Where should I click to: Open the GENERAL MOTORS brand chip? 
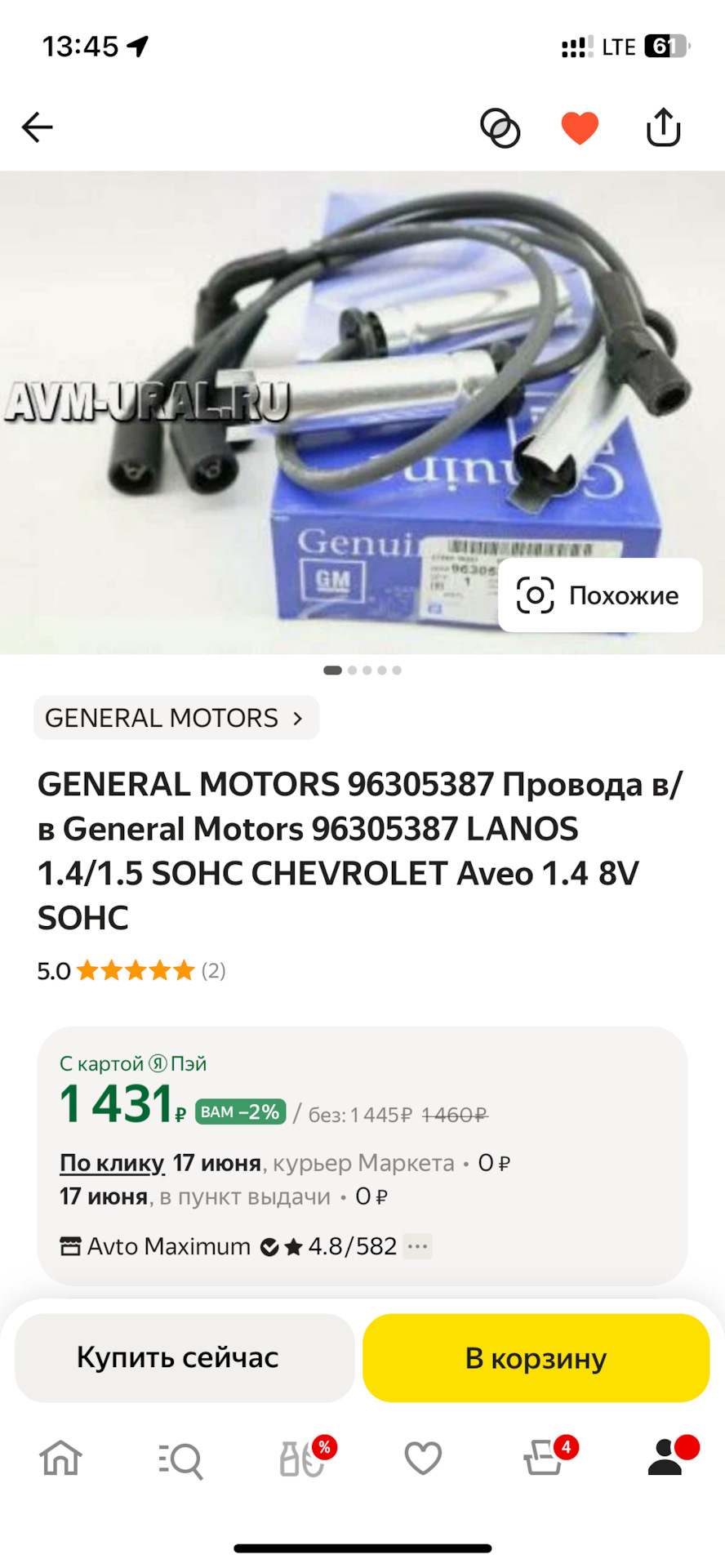coord(176,718)
